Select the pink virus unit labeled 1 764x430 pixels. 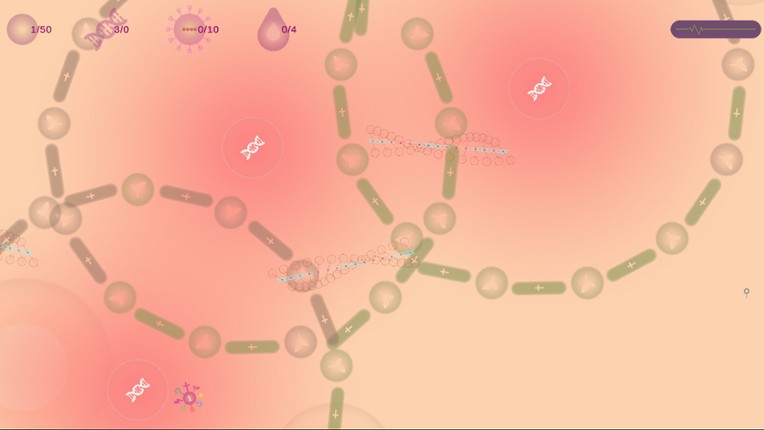(188, 397)
